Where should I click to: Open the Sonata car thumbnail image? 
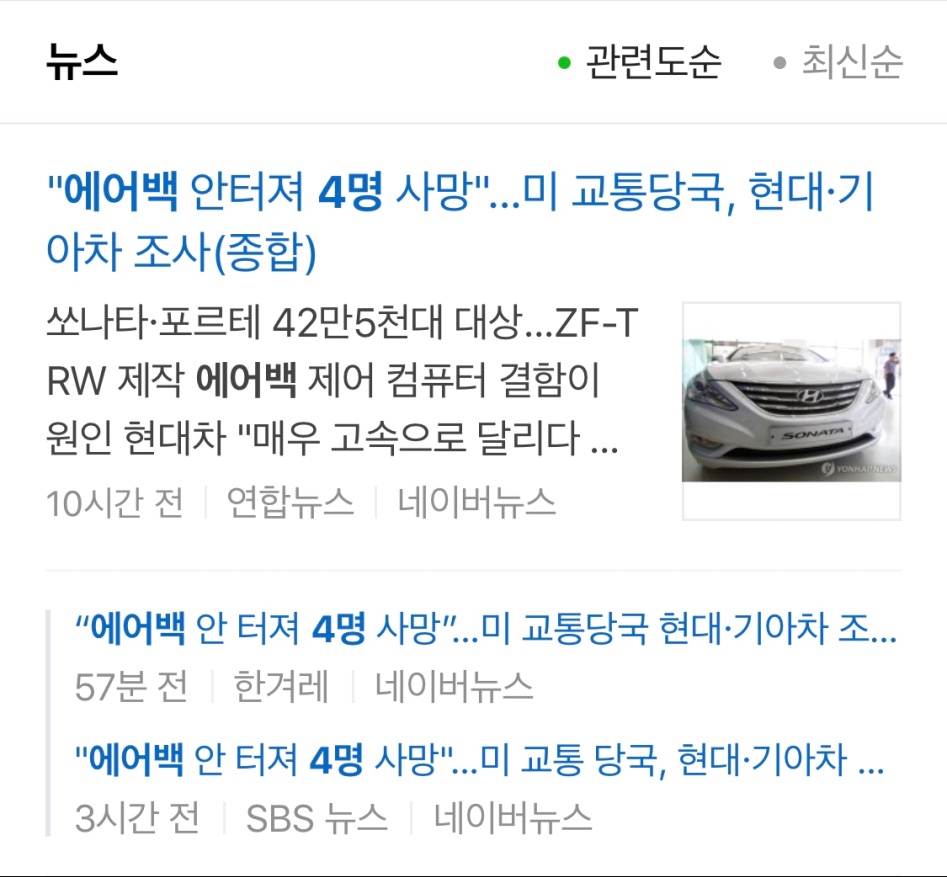coord(791,411)
